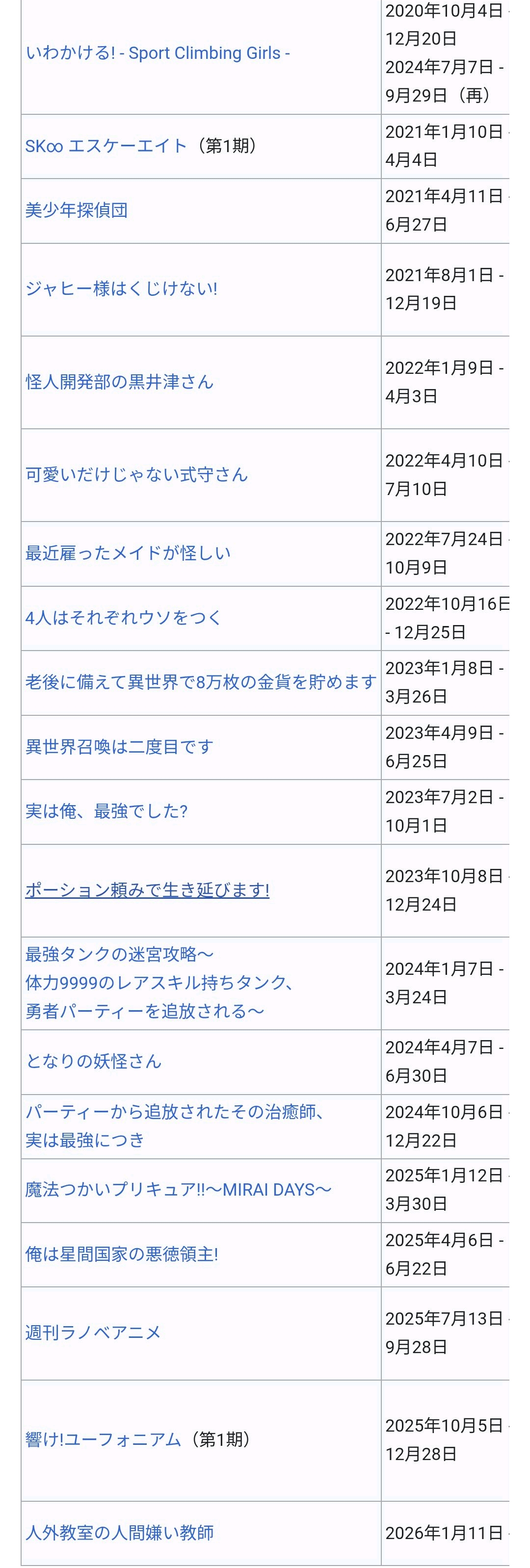Follow the 人外教室の人間嫌い教師 link
Viewport: 530px width, 1568px height.
click(119, 1532)
